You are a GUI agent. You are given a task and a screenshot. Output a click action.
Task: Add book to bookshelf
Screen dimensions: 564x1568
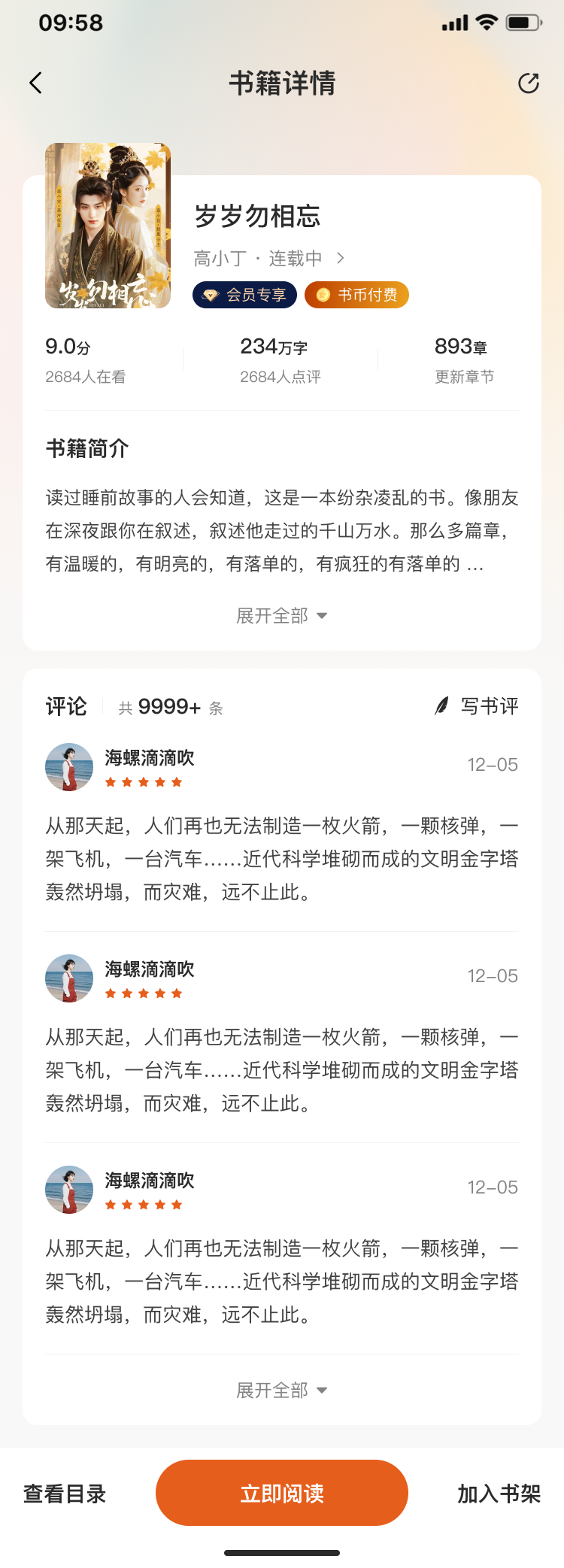click(499, 1494)
